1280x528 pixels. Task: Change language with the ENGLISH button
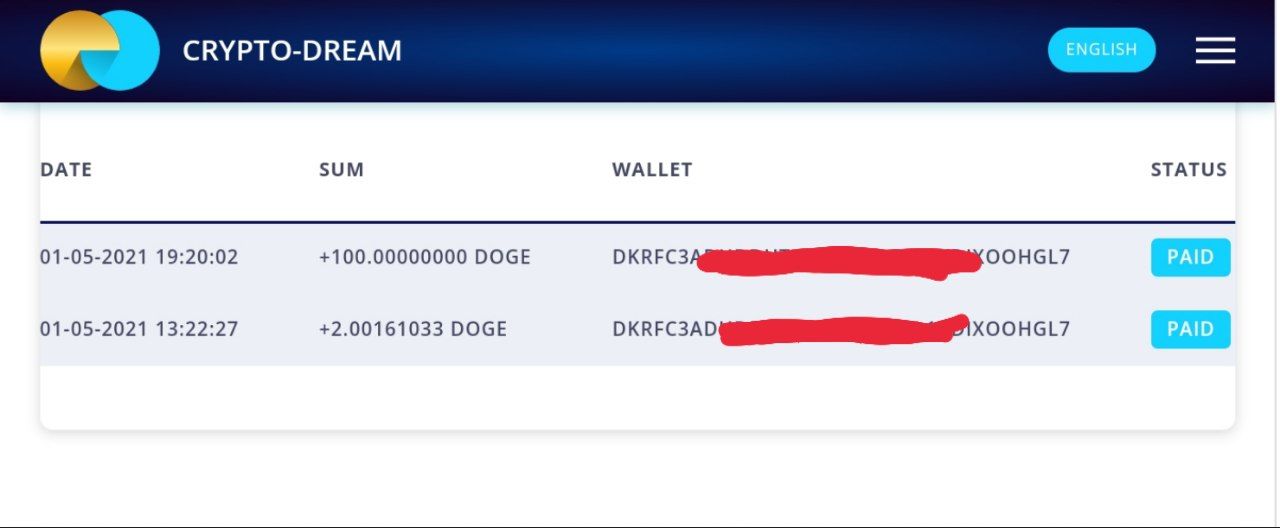coord(1101,50)
